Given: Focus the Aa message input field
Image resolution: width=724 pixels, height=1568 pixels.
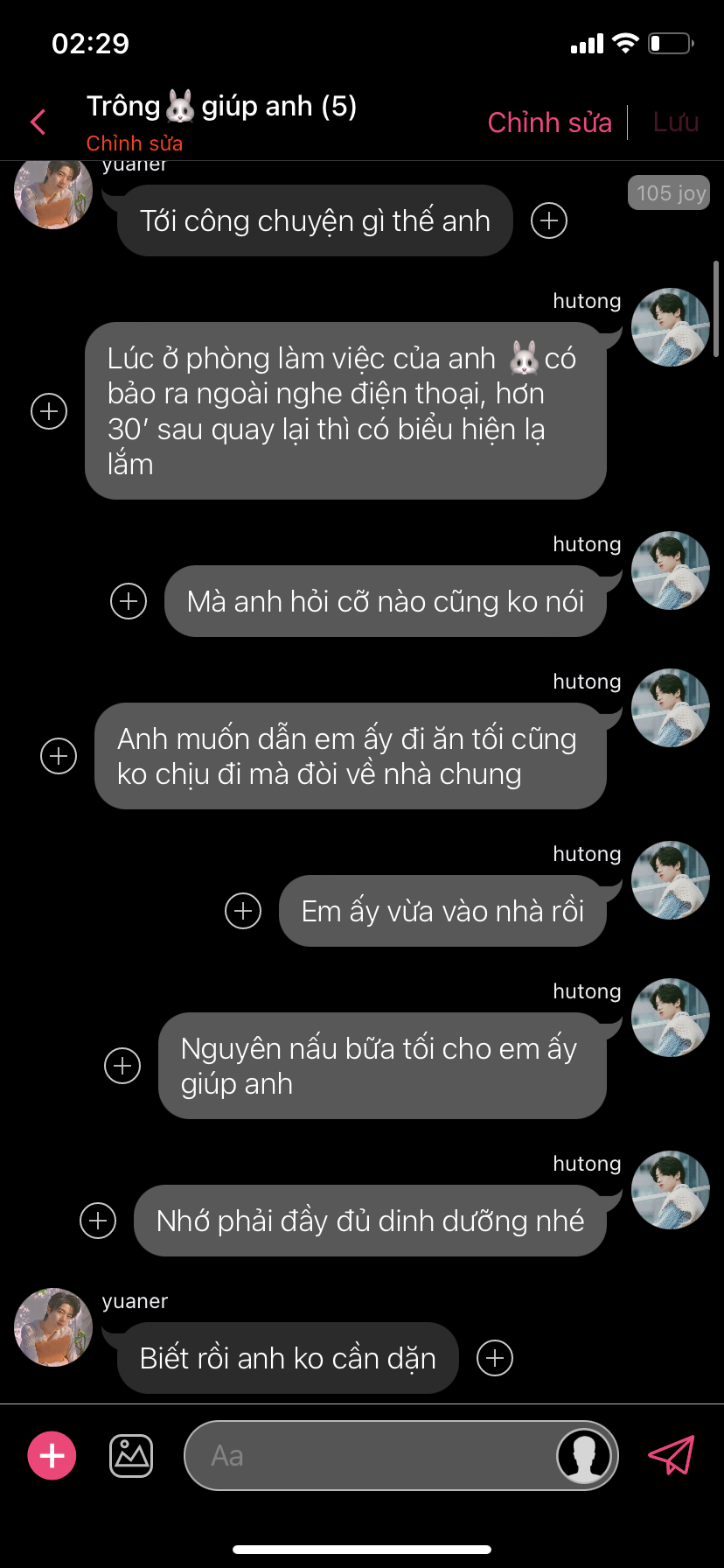Looking at the screenshot, I should [367, 1455].
